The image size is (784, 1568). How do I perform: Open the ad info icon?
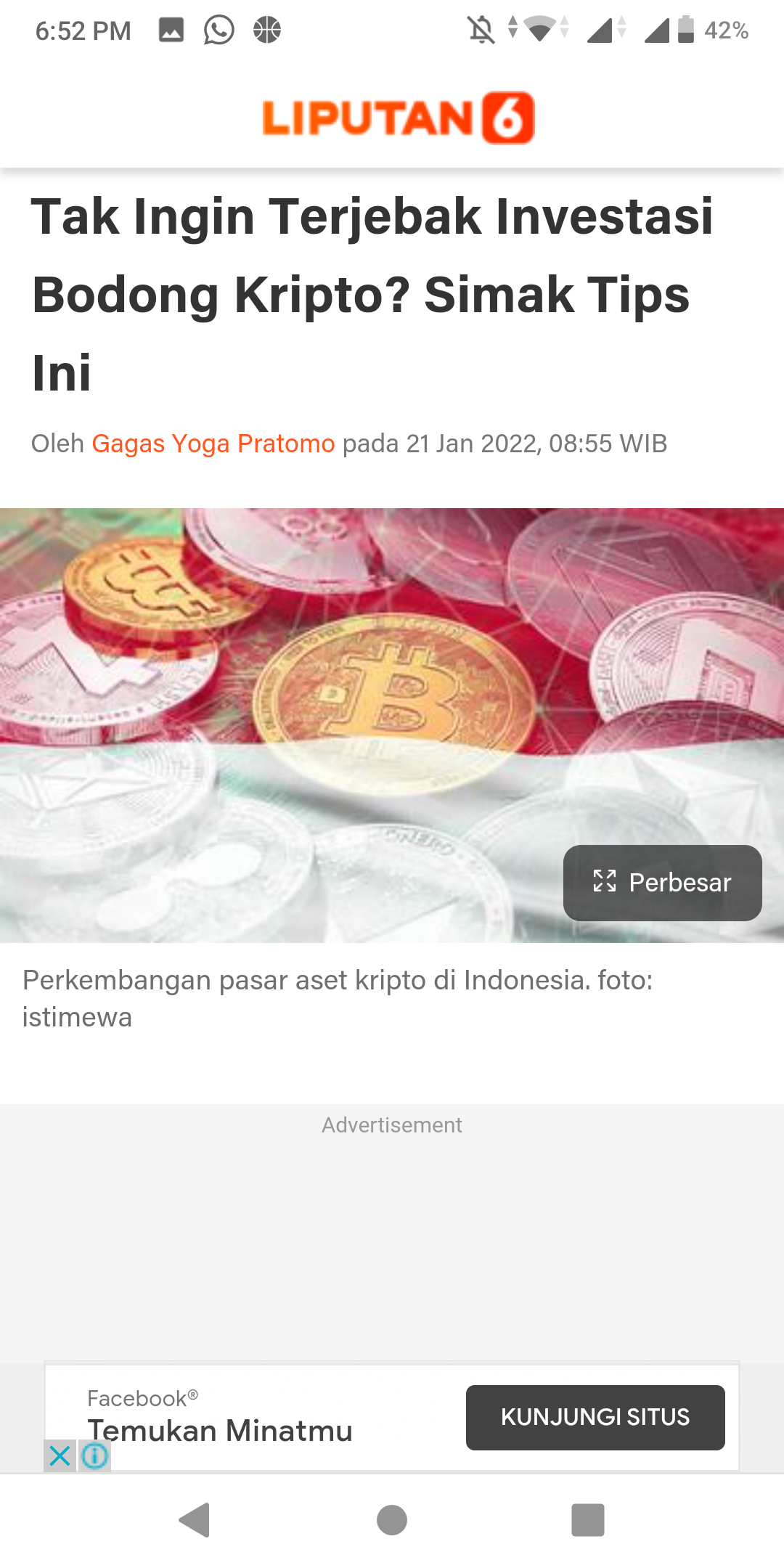click(x=95, y=1455)
